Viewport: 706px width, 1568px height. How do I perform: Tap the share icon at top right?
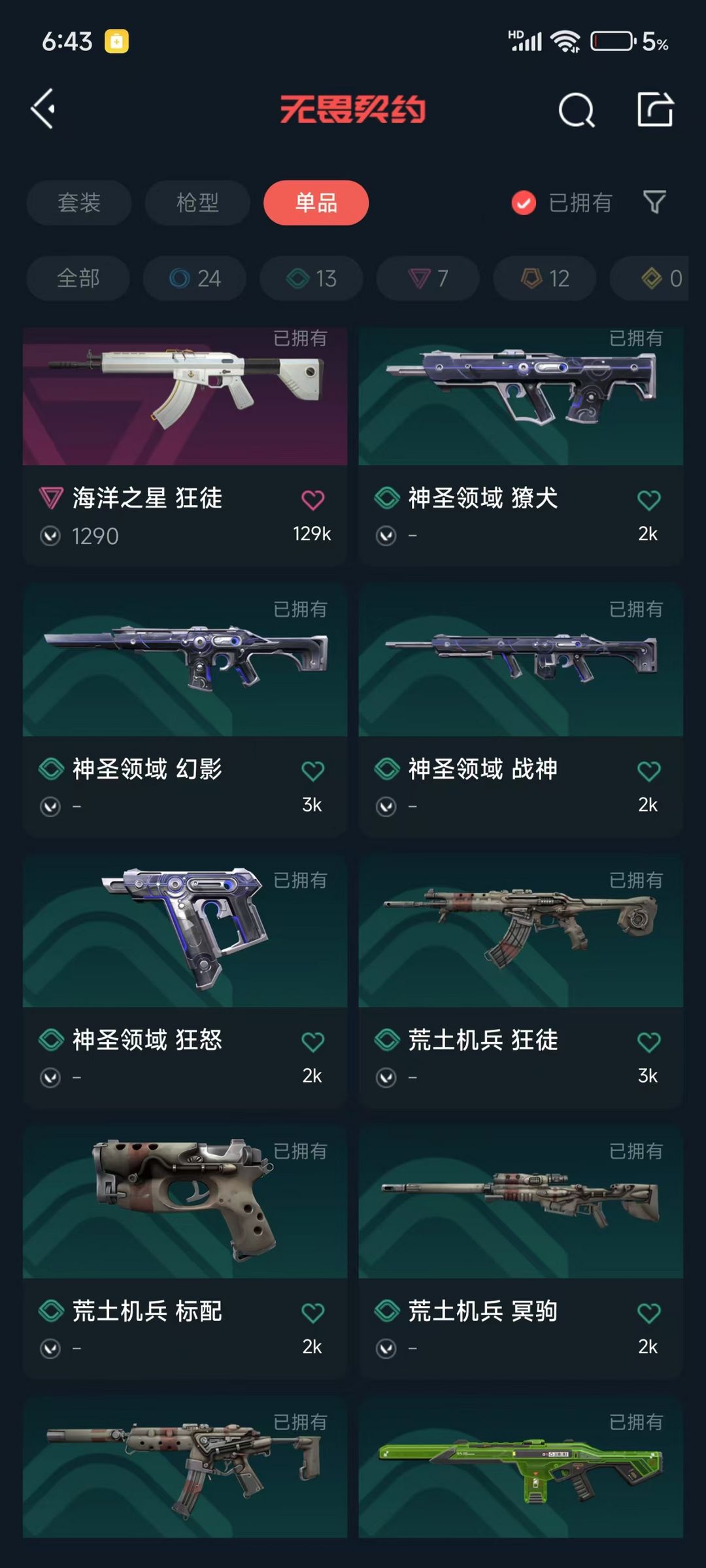coord(655,109)
